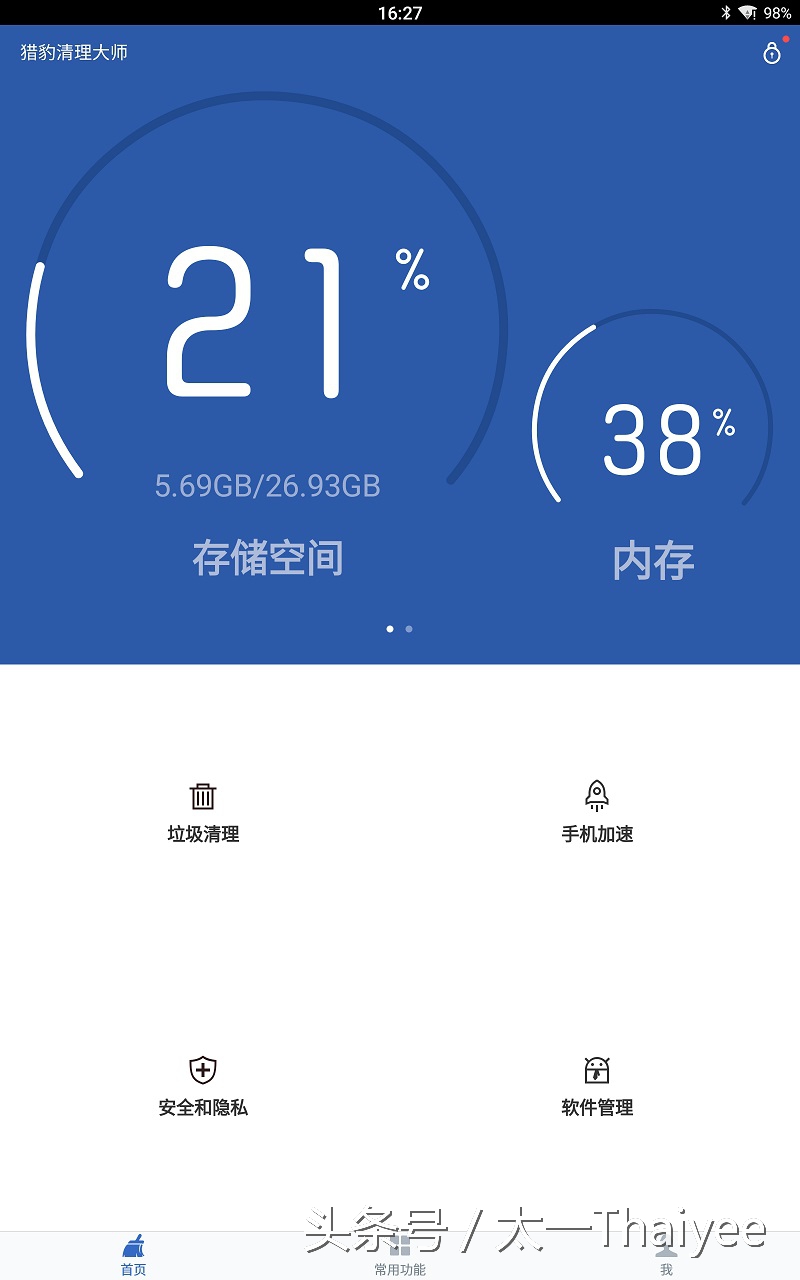Image resolution: width=800 pixels, height=1280 pixels.
Task: Open 垃圾清理 via its text label
Action: [202, 834]
